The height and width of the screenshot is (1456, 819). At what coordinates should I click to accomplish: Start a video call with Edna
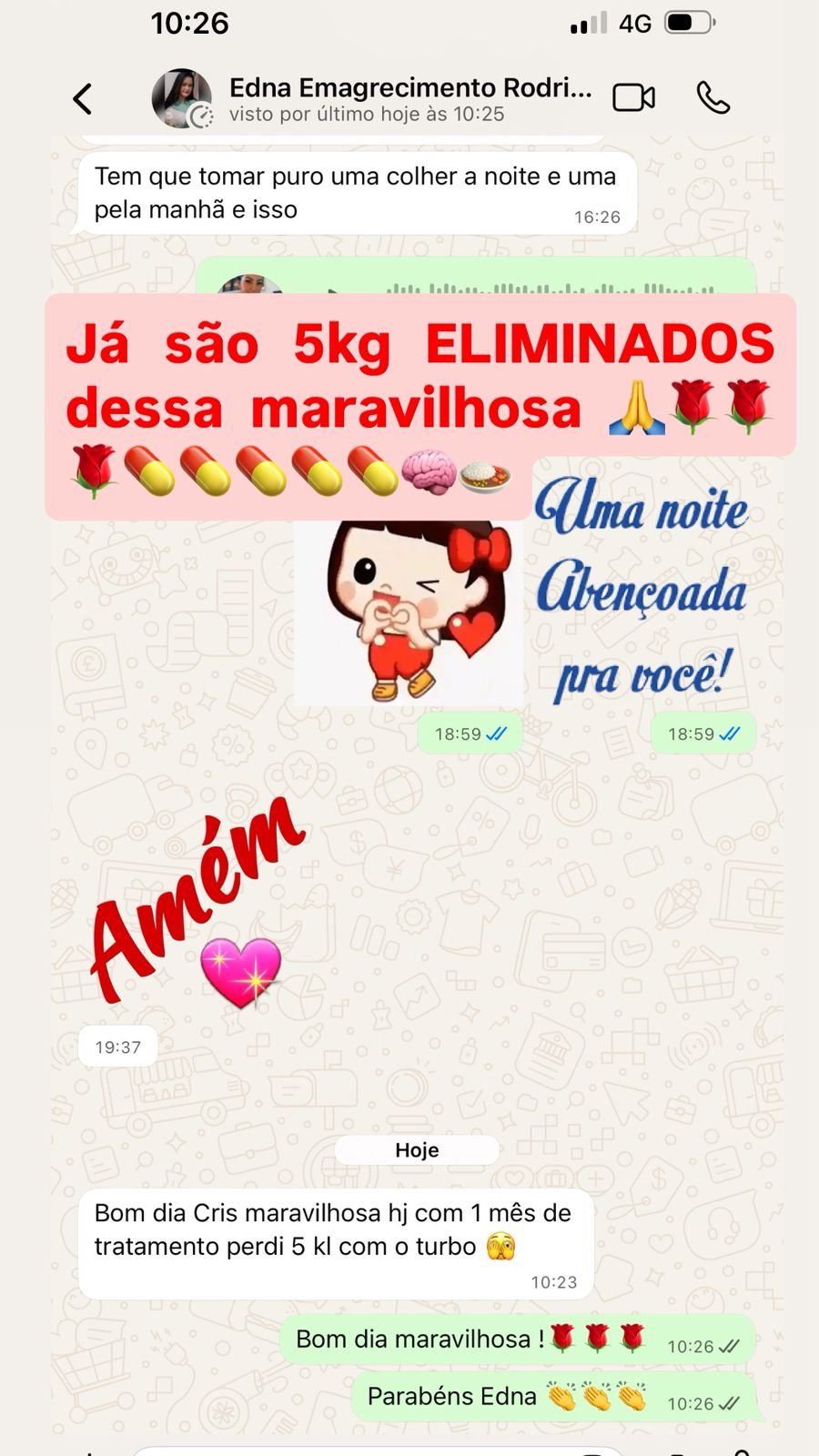pyautogui.click(x=633, y=97)
